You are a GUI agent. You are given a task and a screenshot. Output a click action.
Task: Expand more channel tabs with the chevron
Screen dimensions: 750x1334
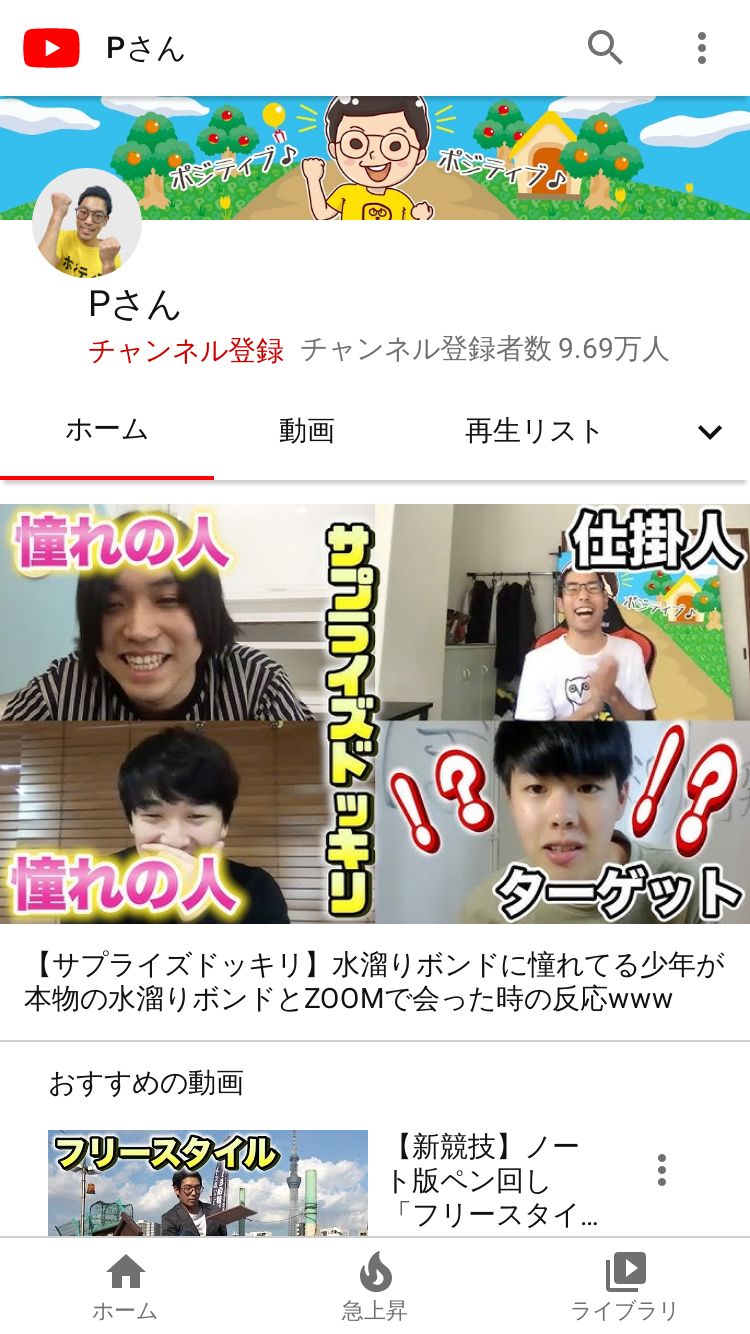[710, 432]
